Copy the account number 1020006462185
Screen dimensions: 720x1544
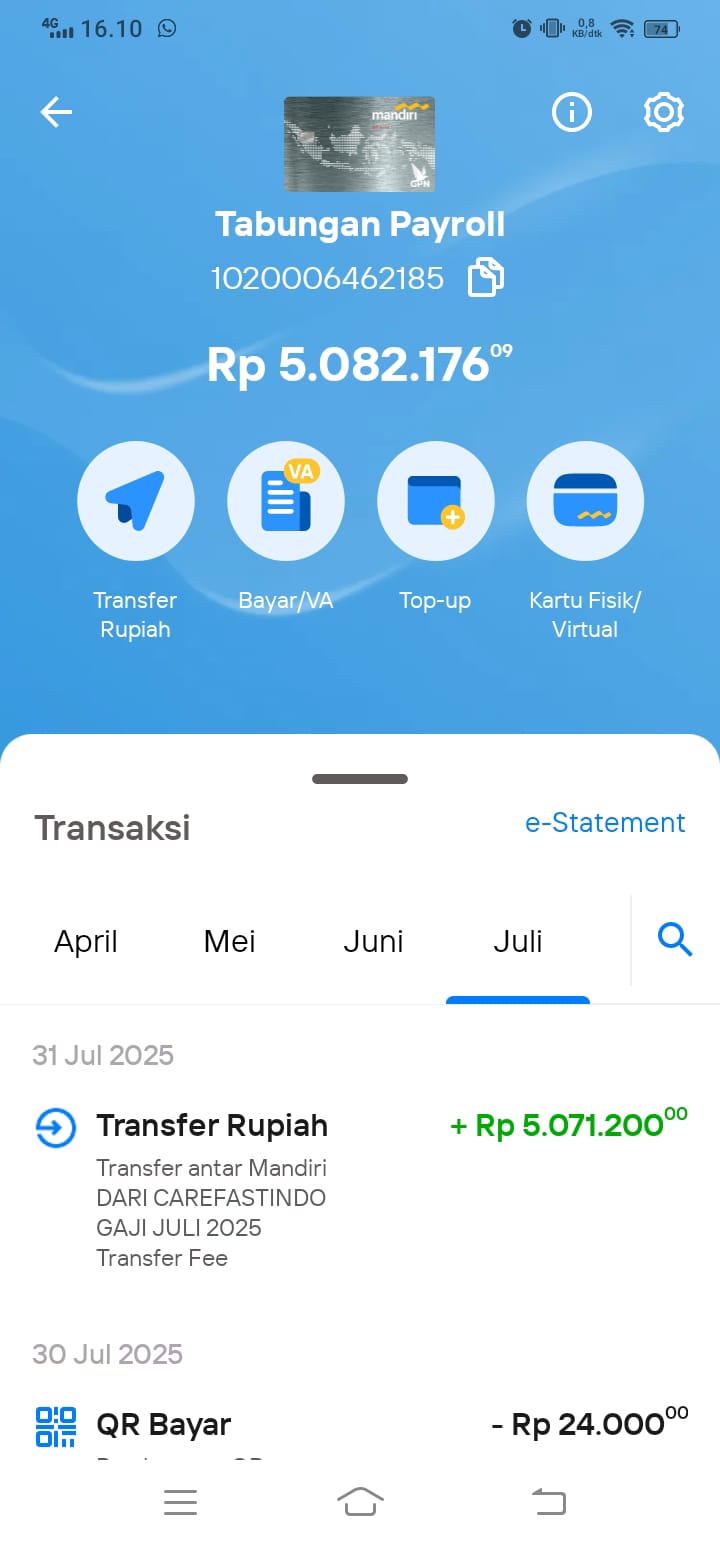486,278
